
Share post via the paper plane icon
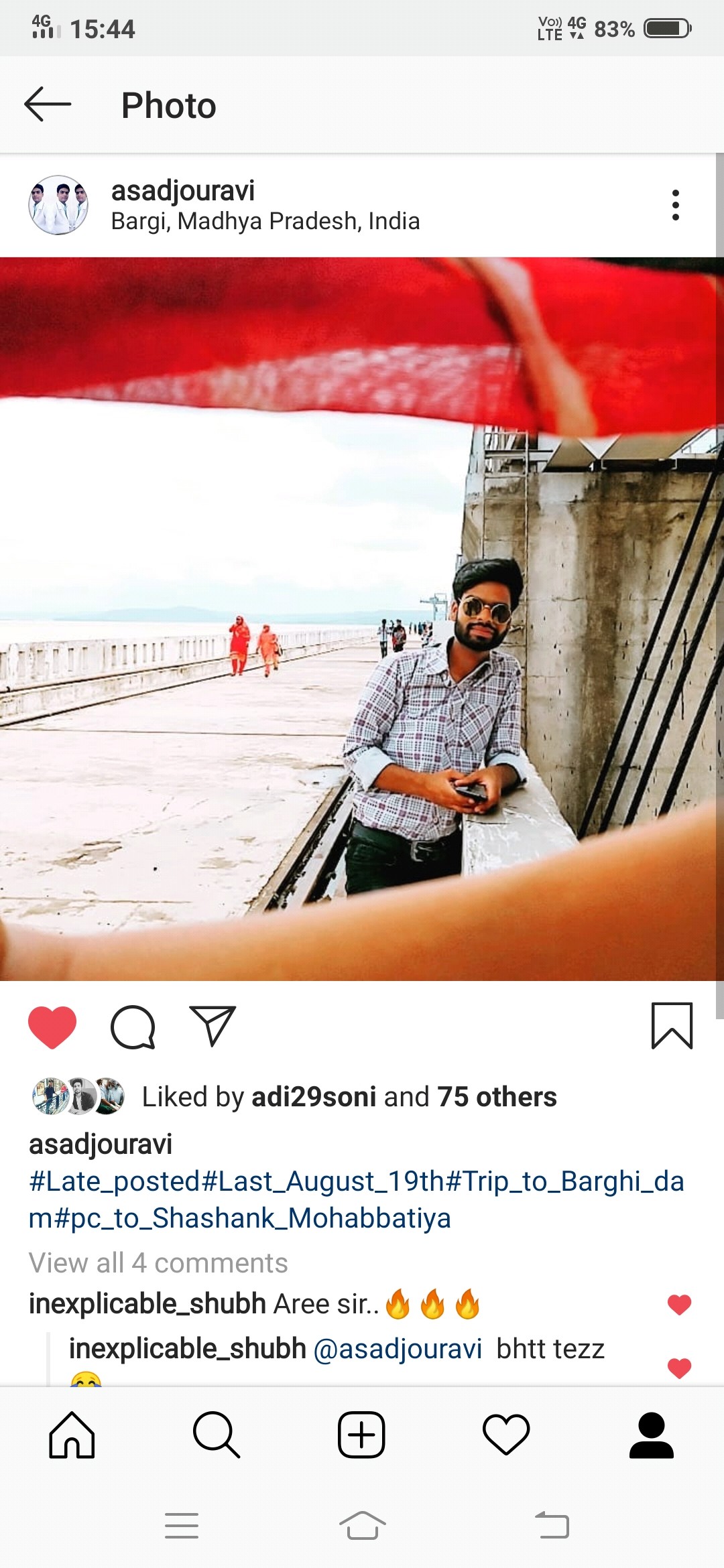tap(213, 1027)
